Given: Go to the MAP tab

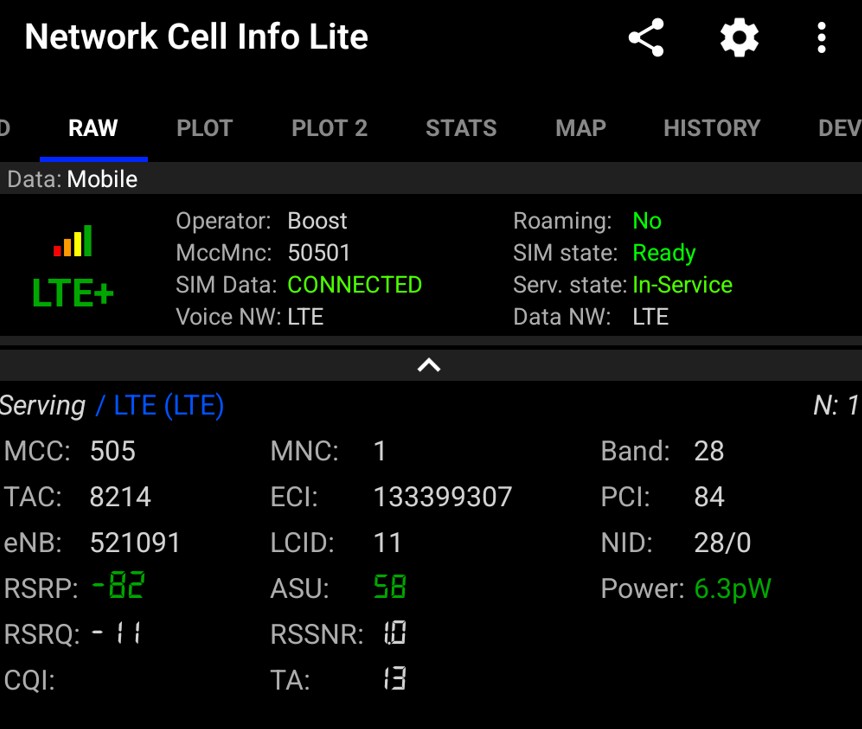Looking at the screenshot, I should point(581,128).
